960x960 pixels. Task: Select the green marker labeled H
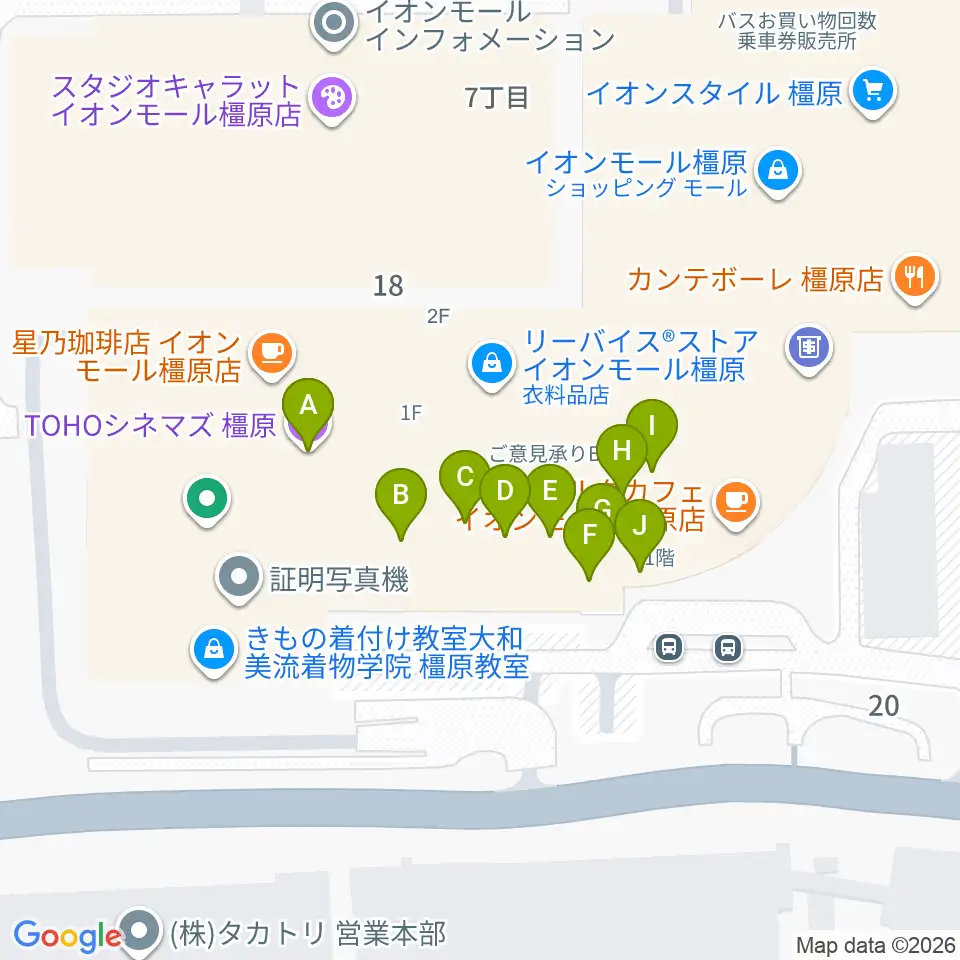(x=622, y=452)
